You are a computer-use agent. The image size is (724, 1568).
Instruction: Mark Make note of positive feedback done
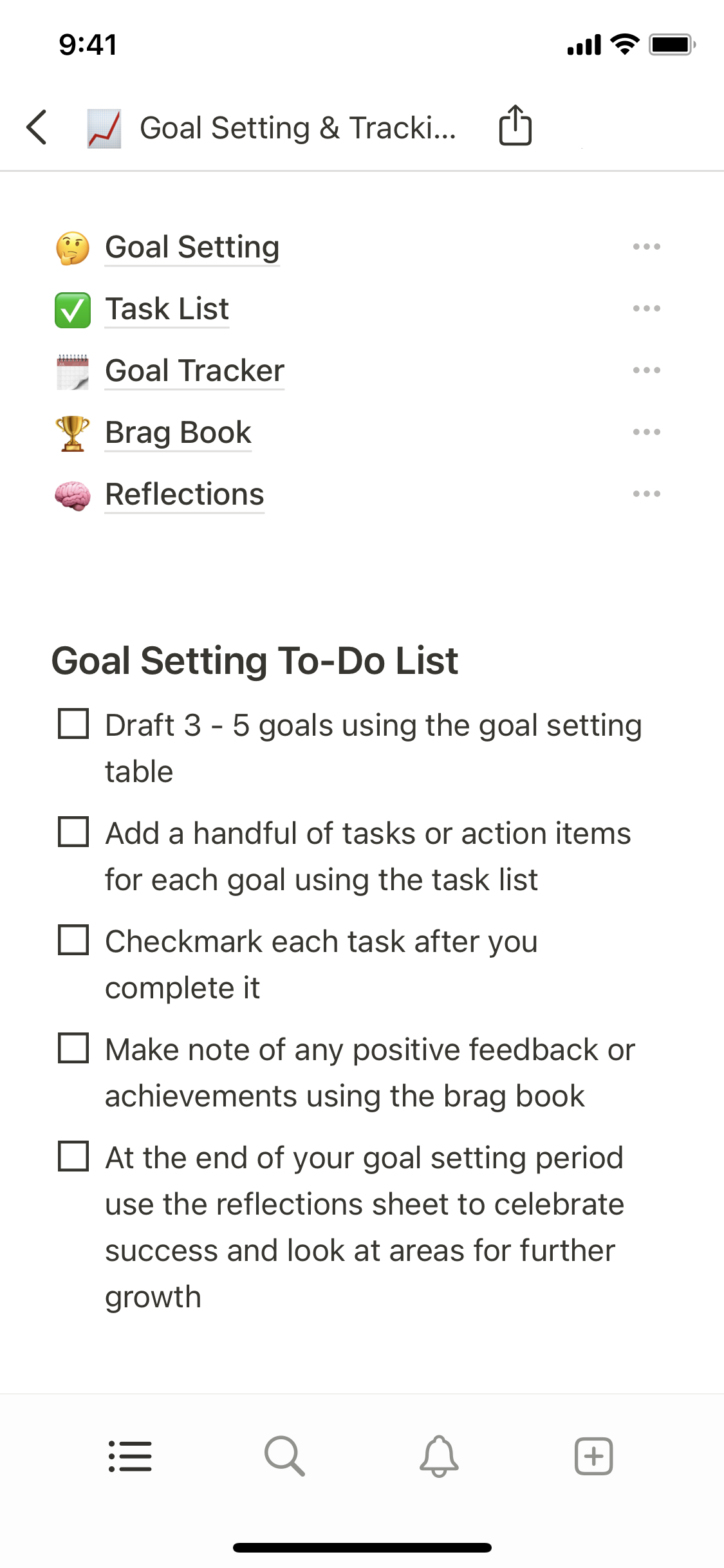click(x=73, y=1049)
